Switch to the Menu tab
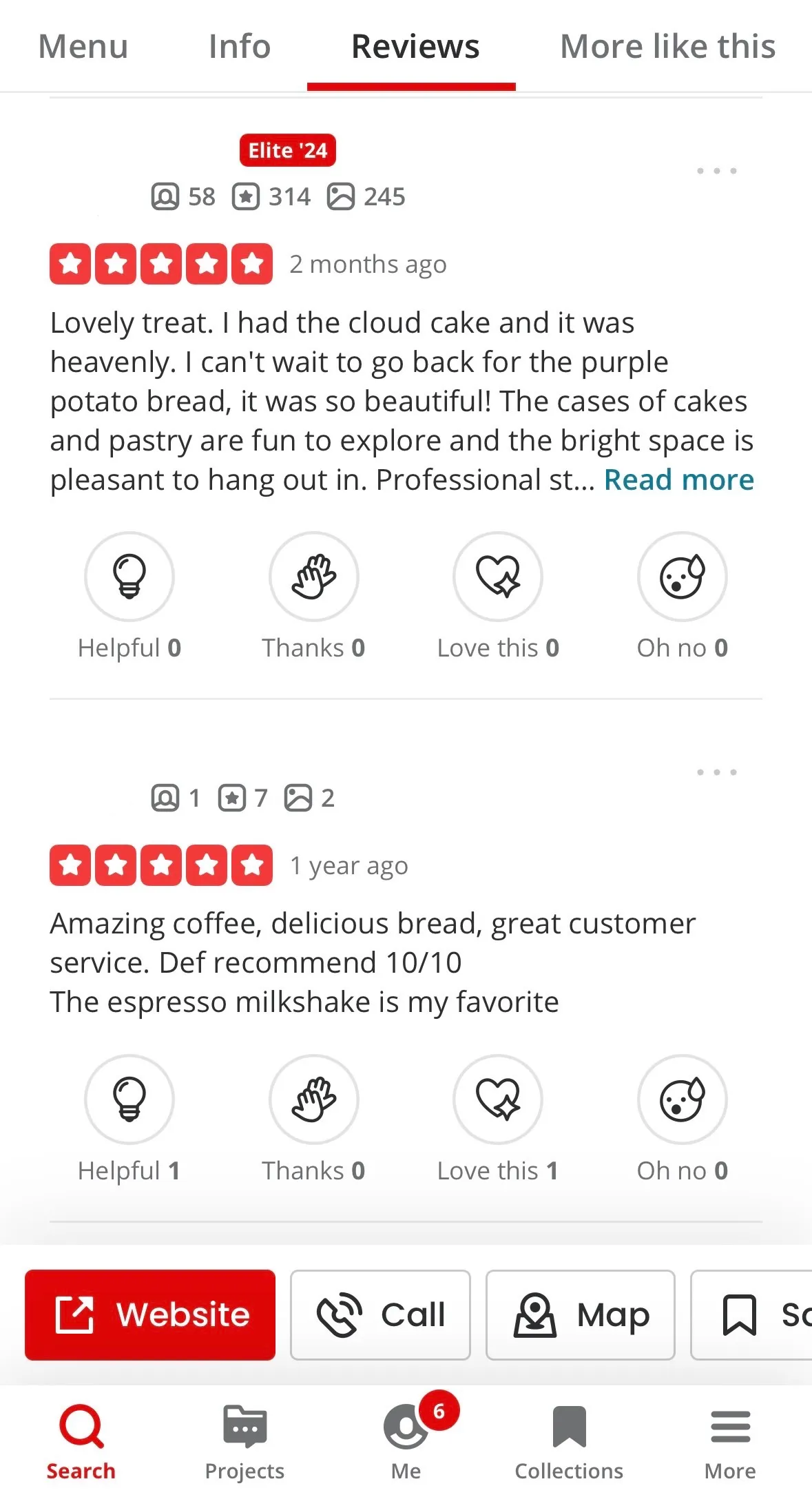 click(83, 47)
